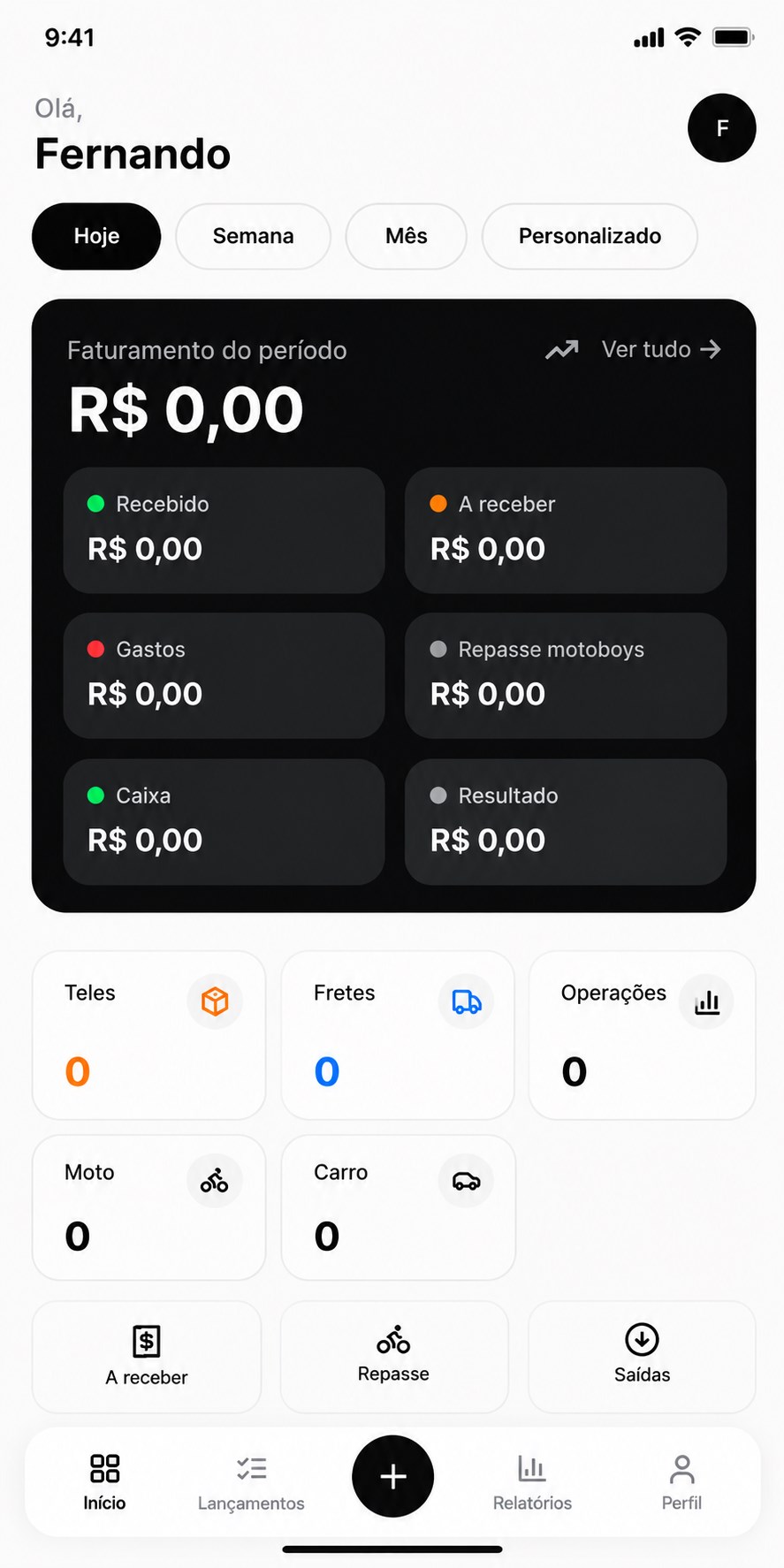Open the Saídas shortcut

643,1357
